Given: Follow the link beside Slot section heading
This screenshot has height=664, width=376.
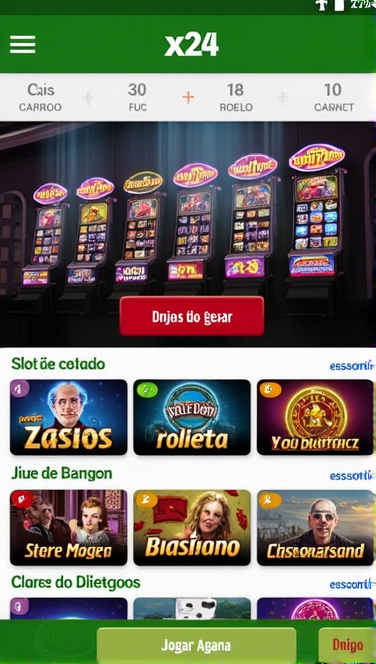Looking at the screenshot, I should [x=351, y=365].
